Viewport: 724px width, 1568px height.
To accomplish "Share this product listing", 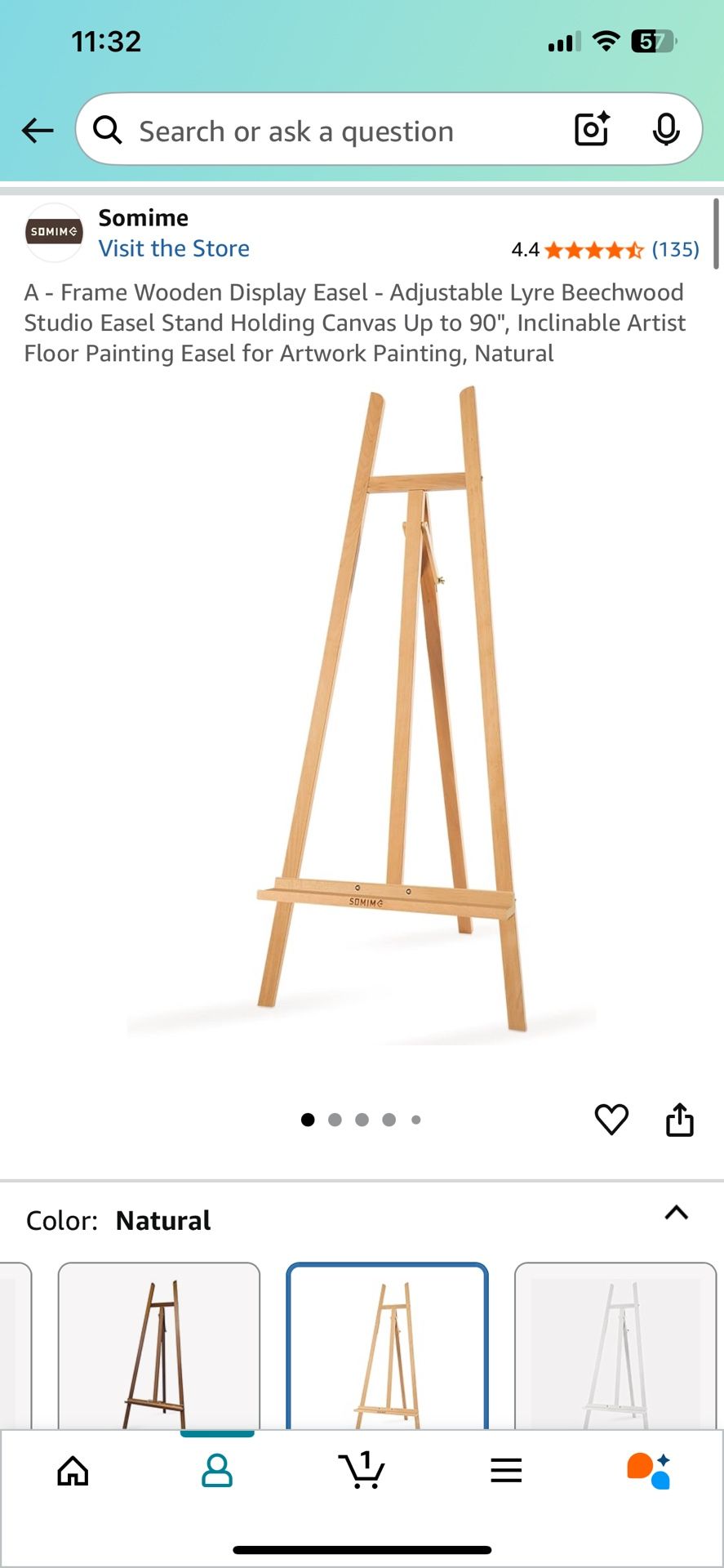I will pos(679,1119).
